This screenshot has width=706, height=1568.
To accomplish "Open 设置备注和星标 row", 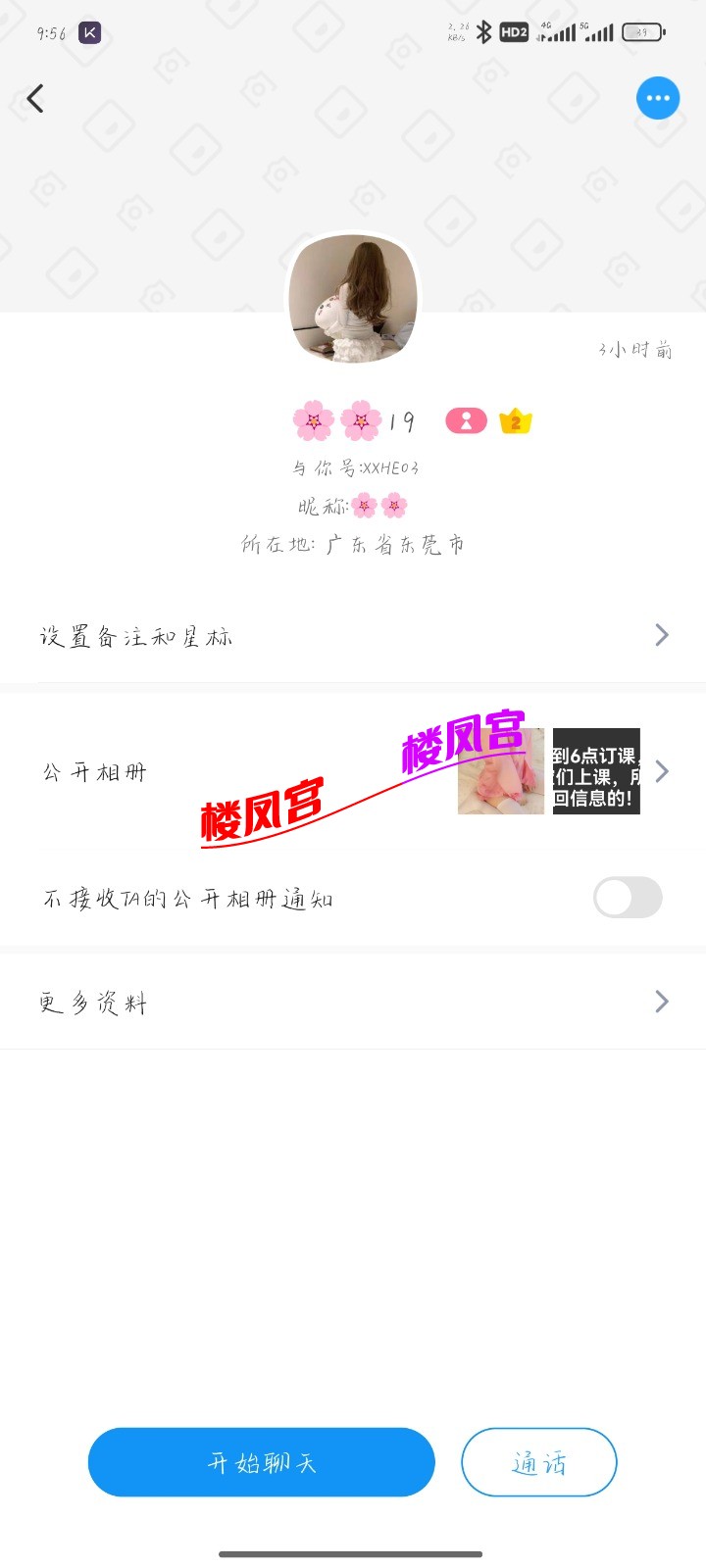I will click(353, 636).
